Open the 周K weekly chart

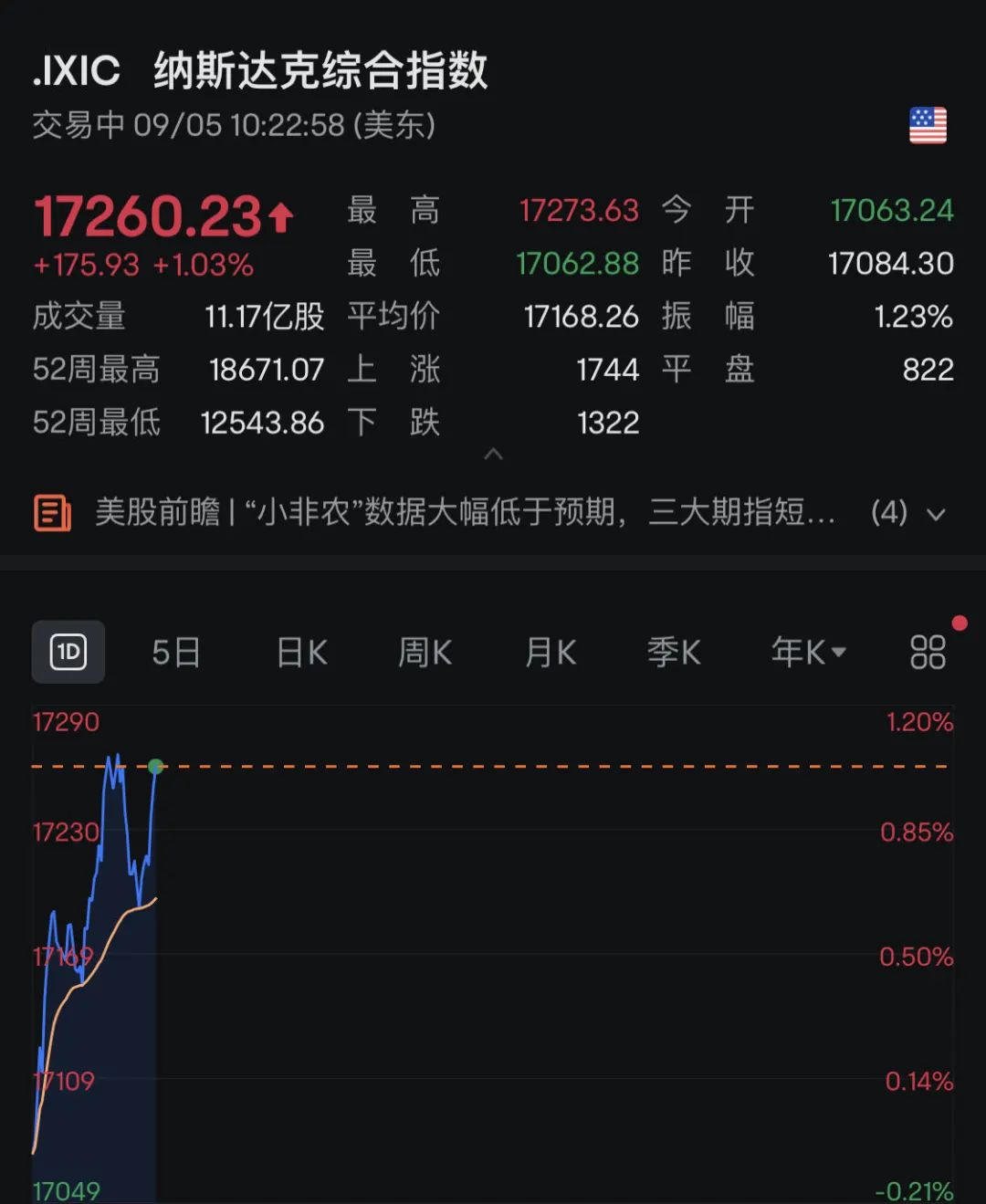point(425,653)
